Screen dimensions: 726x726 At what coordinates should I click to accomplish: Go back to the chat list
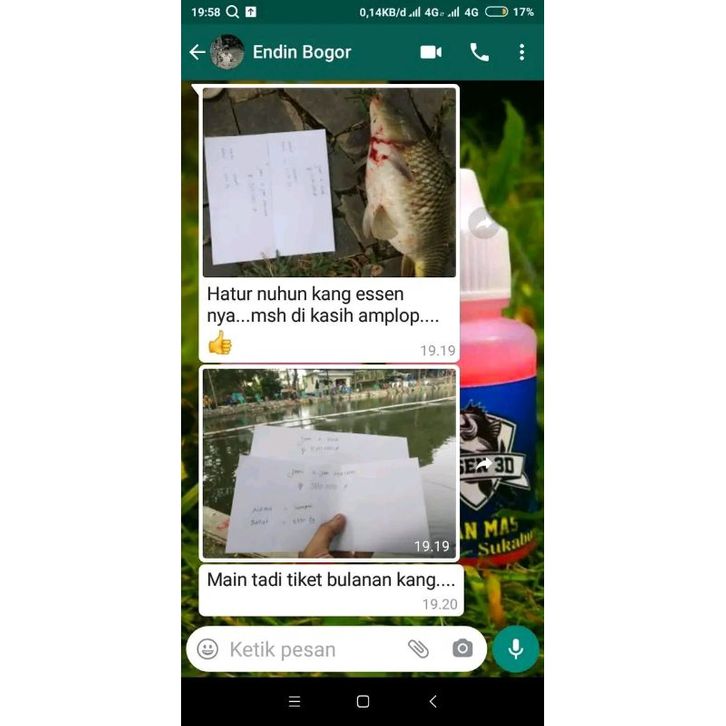click(x=197, y=52)
